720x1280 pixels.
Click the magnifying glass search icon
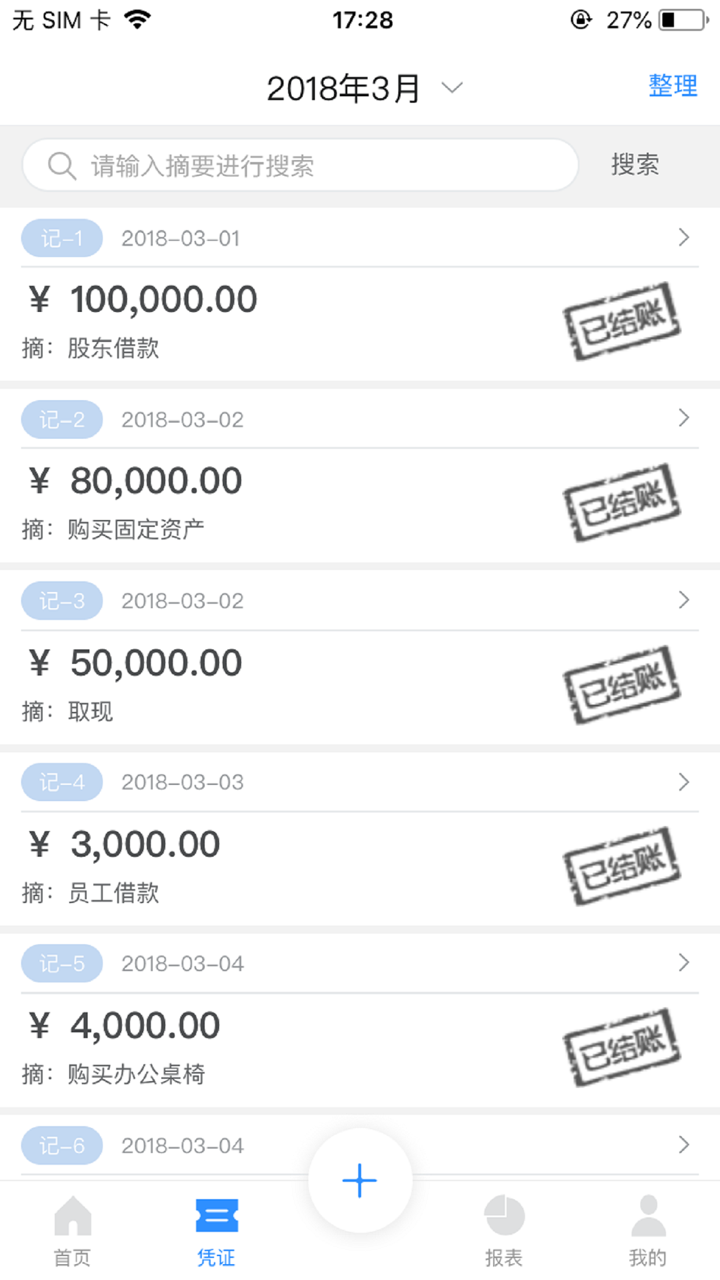[x=60, y=165]
